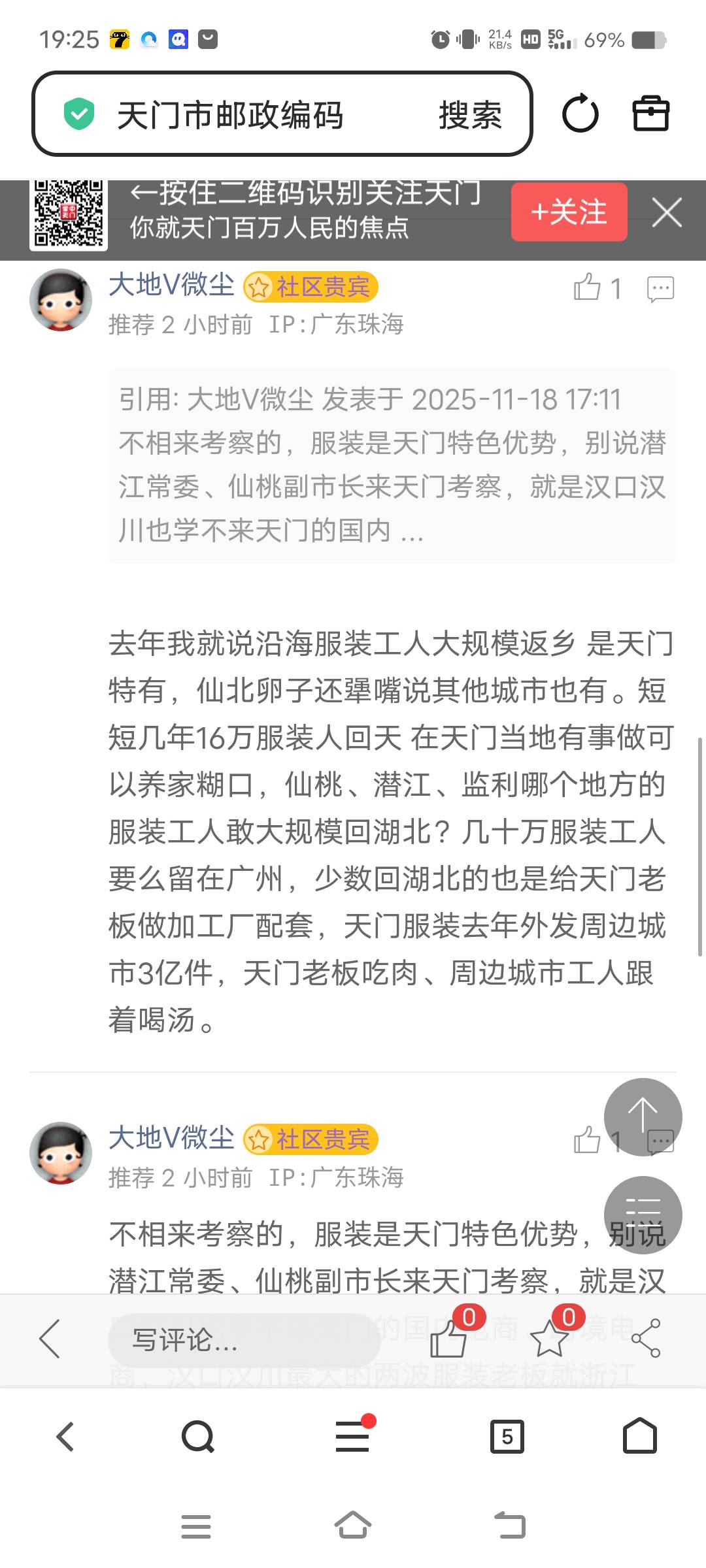The width and height of the screenshot is (706, 1568).
Task: Tap the +关注 follow button
Action: pos(569,212)
